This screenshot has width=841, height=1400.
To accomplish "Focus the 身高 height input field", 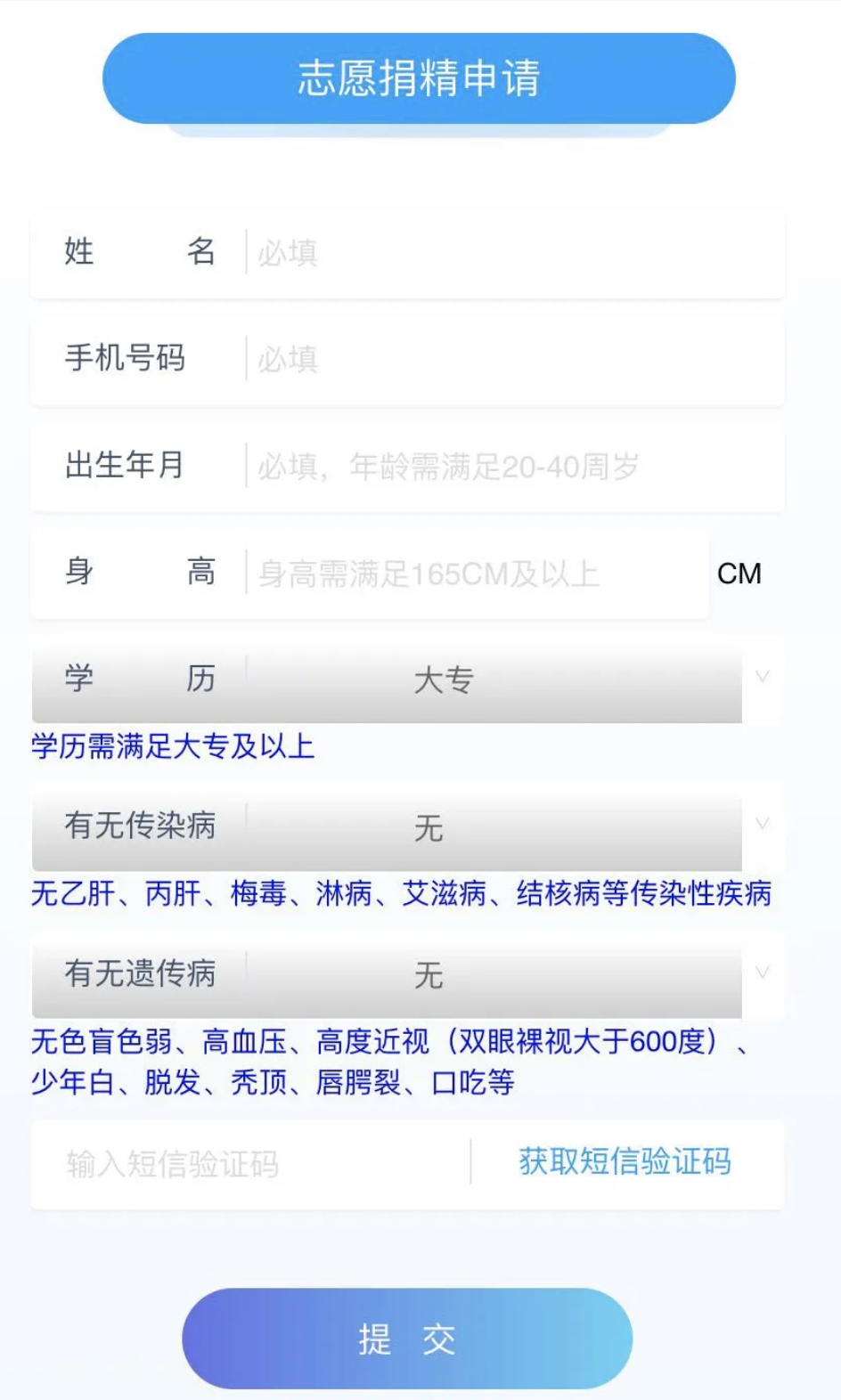I will (478, 574).
